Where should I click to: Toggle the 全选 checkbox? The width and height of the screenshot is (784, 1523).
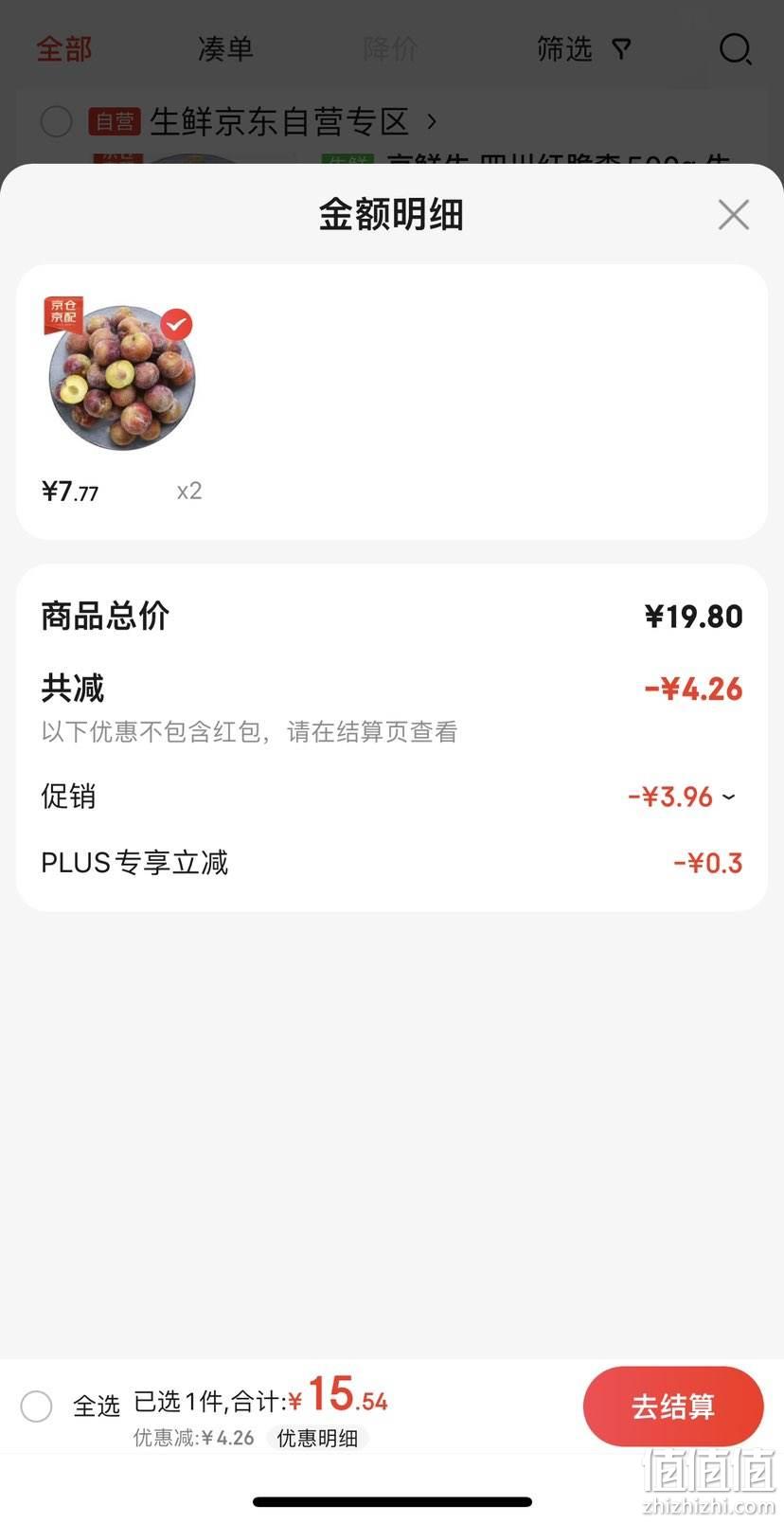coord(37,1407)
